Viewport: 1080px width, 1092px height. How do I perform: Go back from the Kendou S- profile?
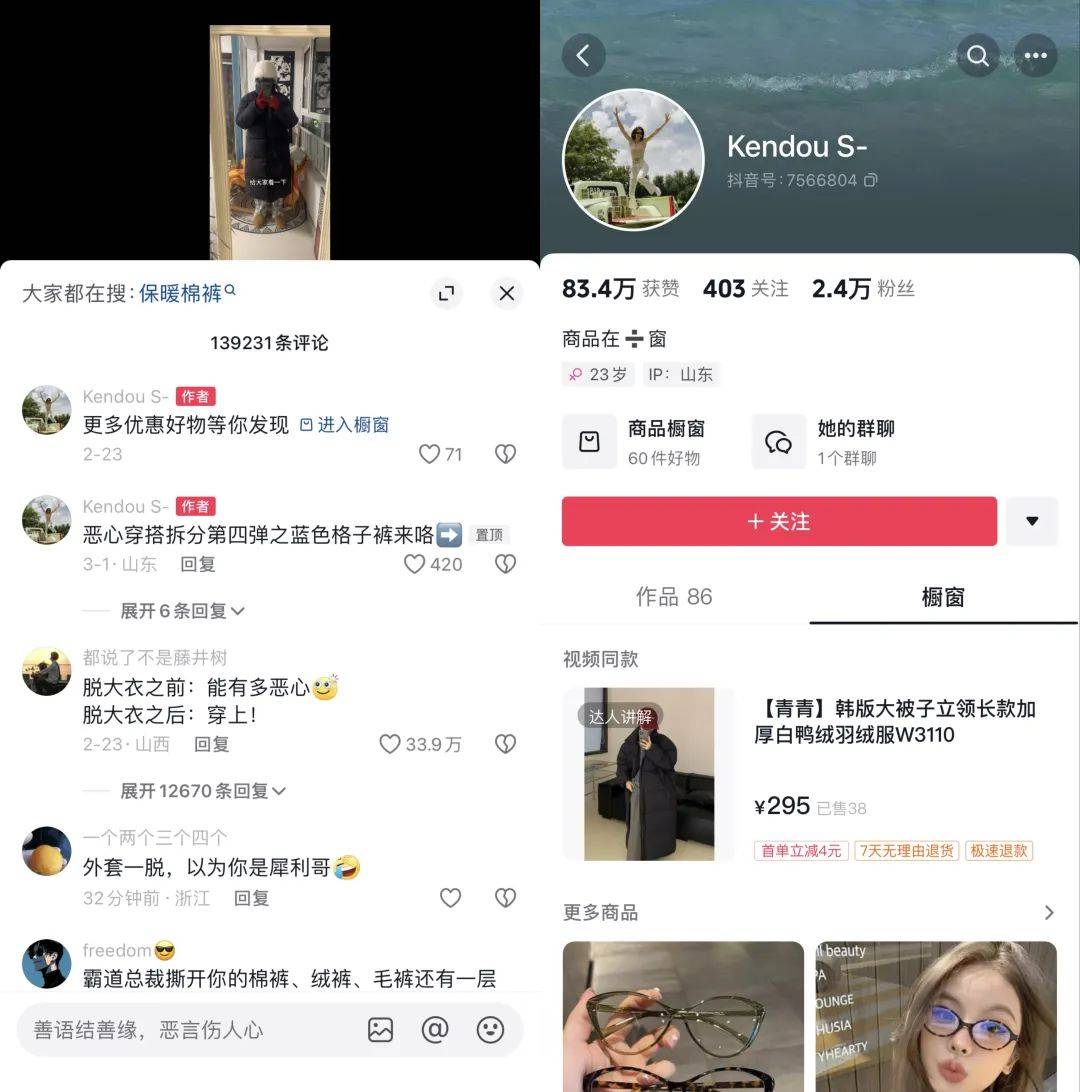click(583, 56)
